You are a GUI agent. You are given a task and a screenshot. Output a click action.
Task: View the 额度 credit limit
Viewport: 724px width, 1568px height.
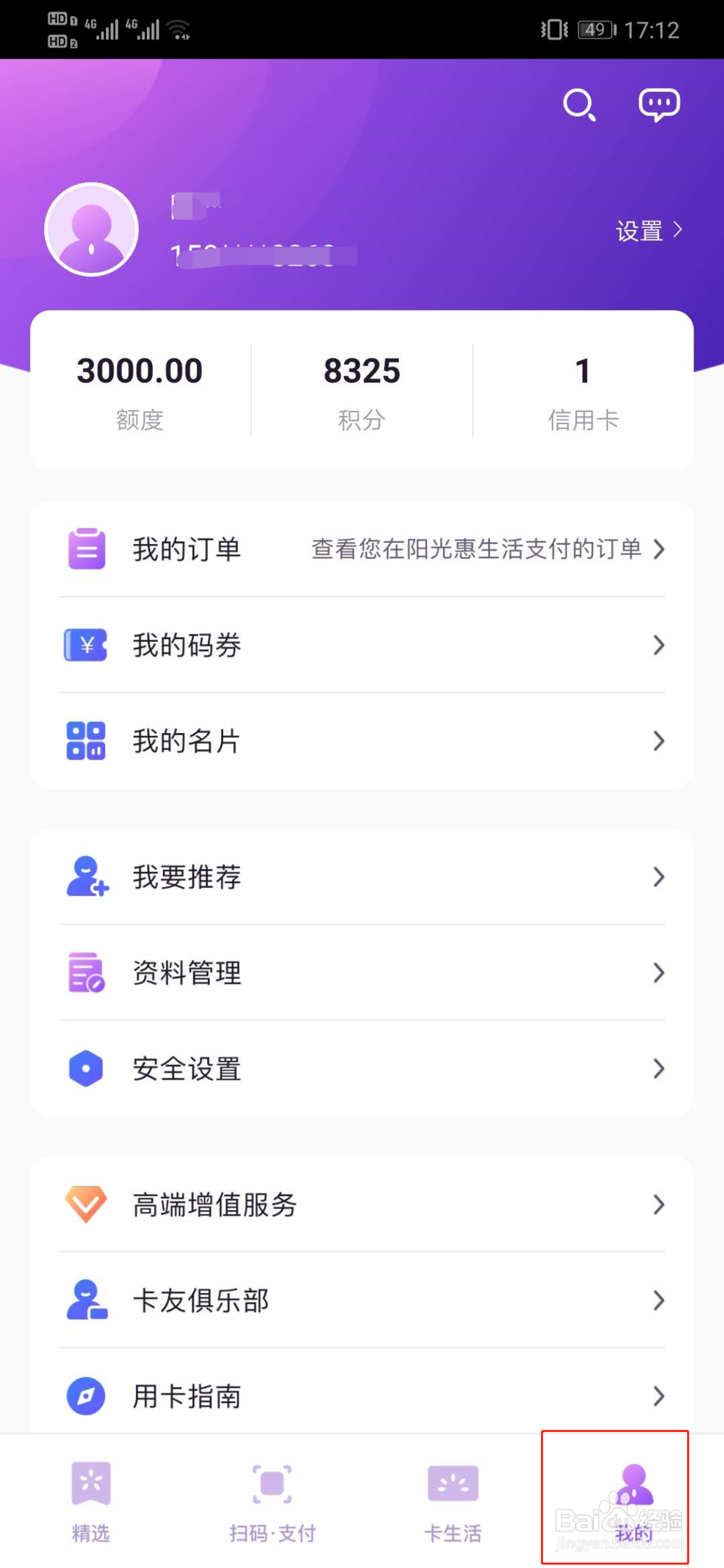pyautogui.click(x=140, y=391)
